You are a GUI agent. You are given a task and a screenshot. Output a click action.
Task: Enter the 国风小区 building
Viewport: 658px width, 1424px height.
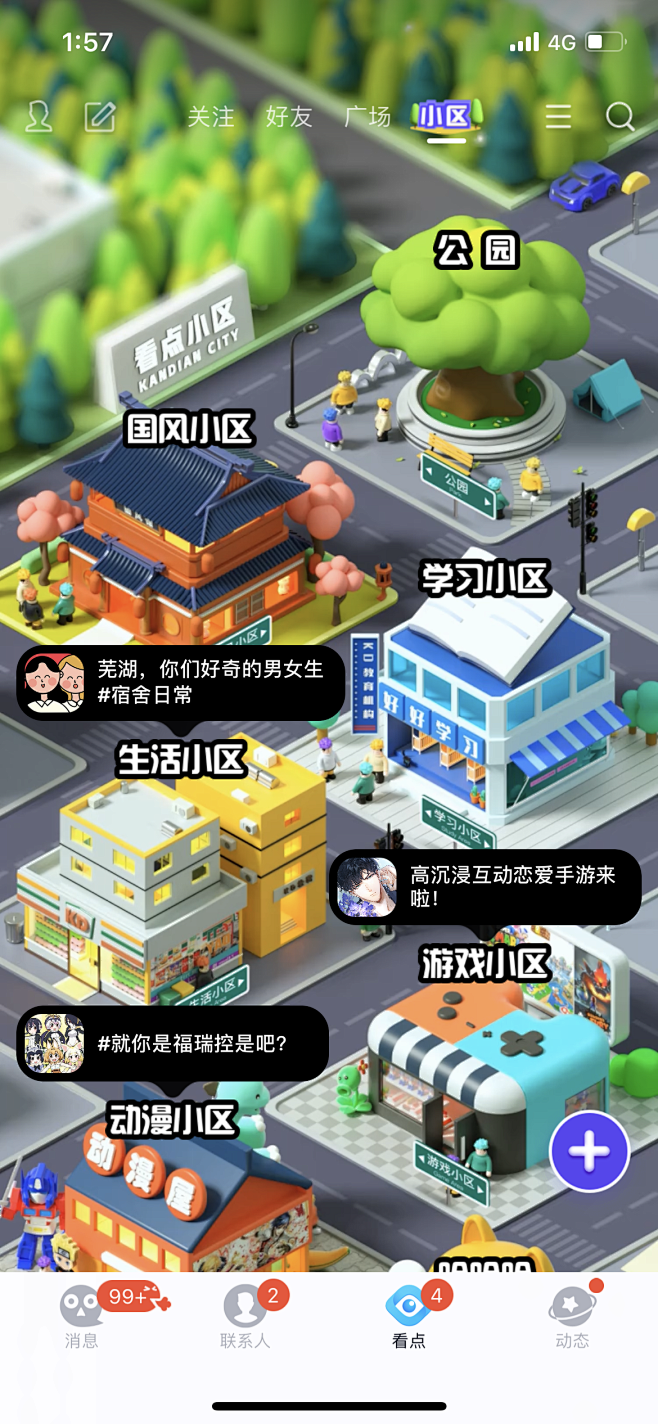coord(188,530)
